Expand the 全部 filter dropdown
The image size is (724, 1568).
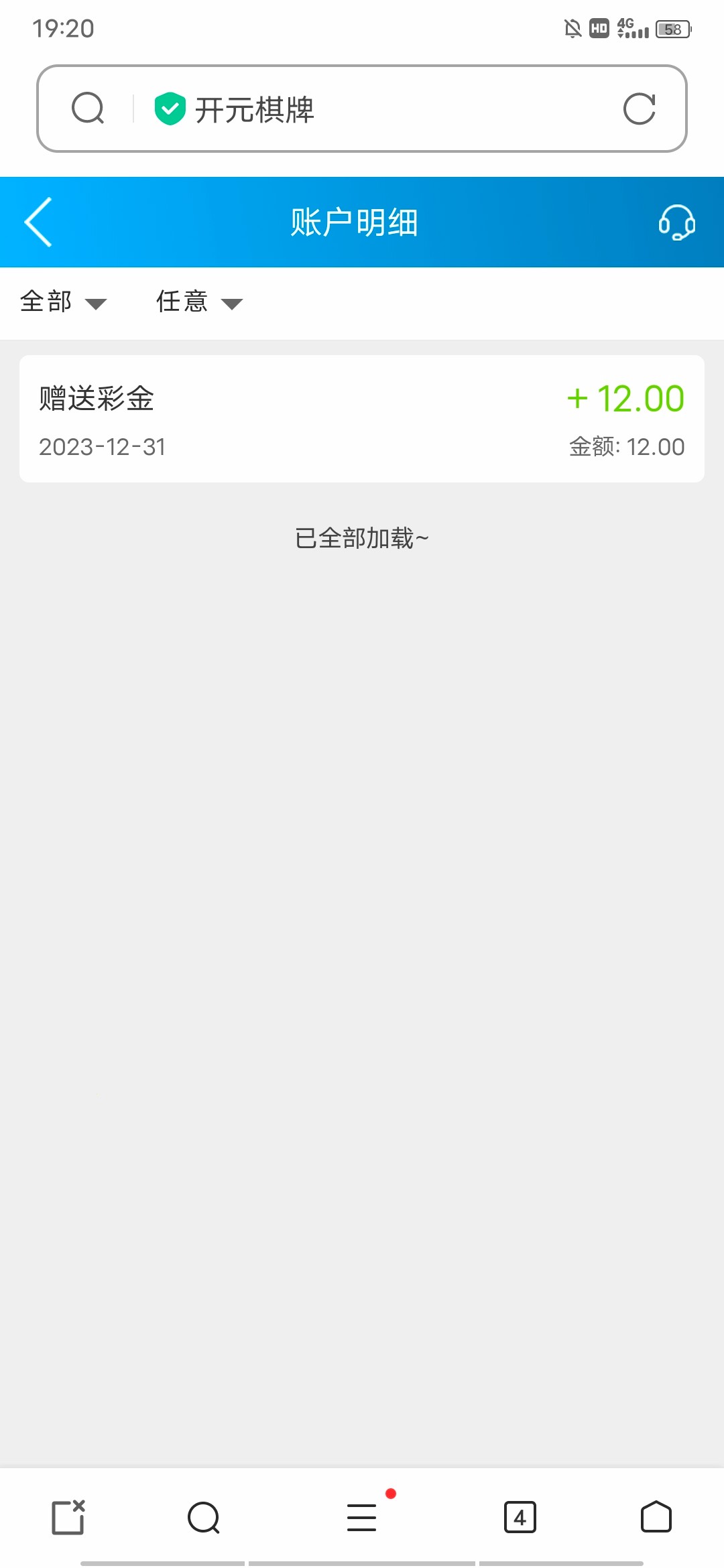[x=64, y=302]
